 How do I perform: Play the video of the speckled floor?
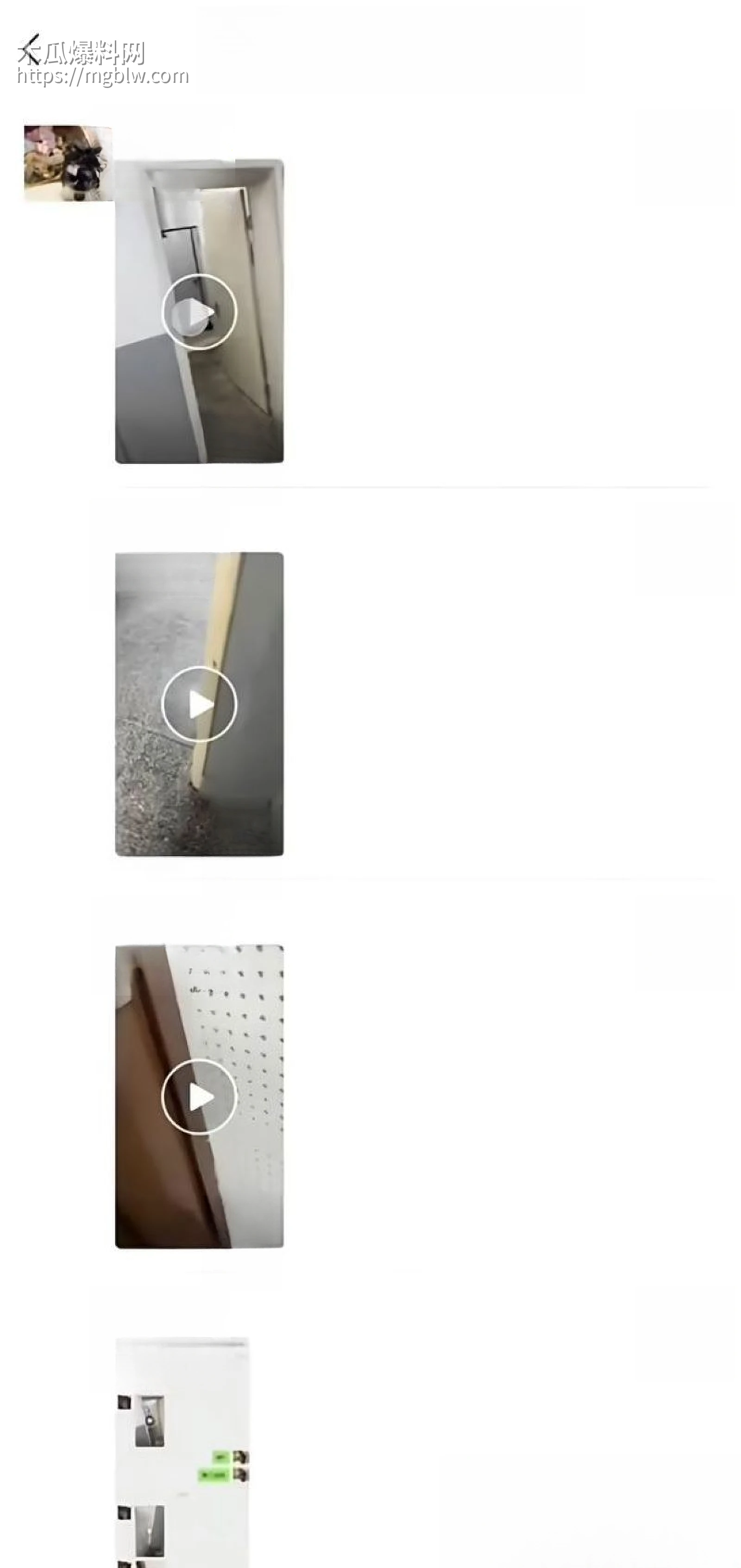[199, 704]
